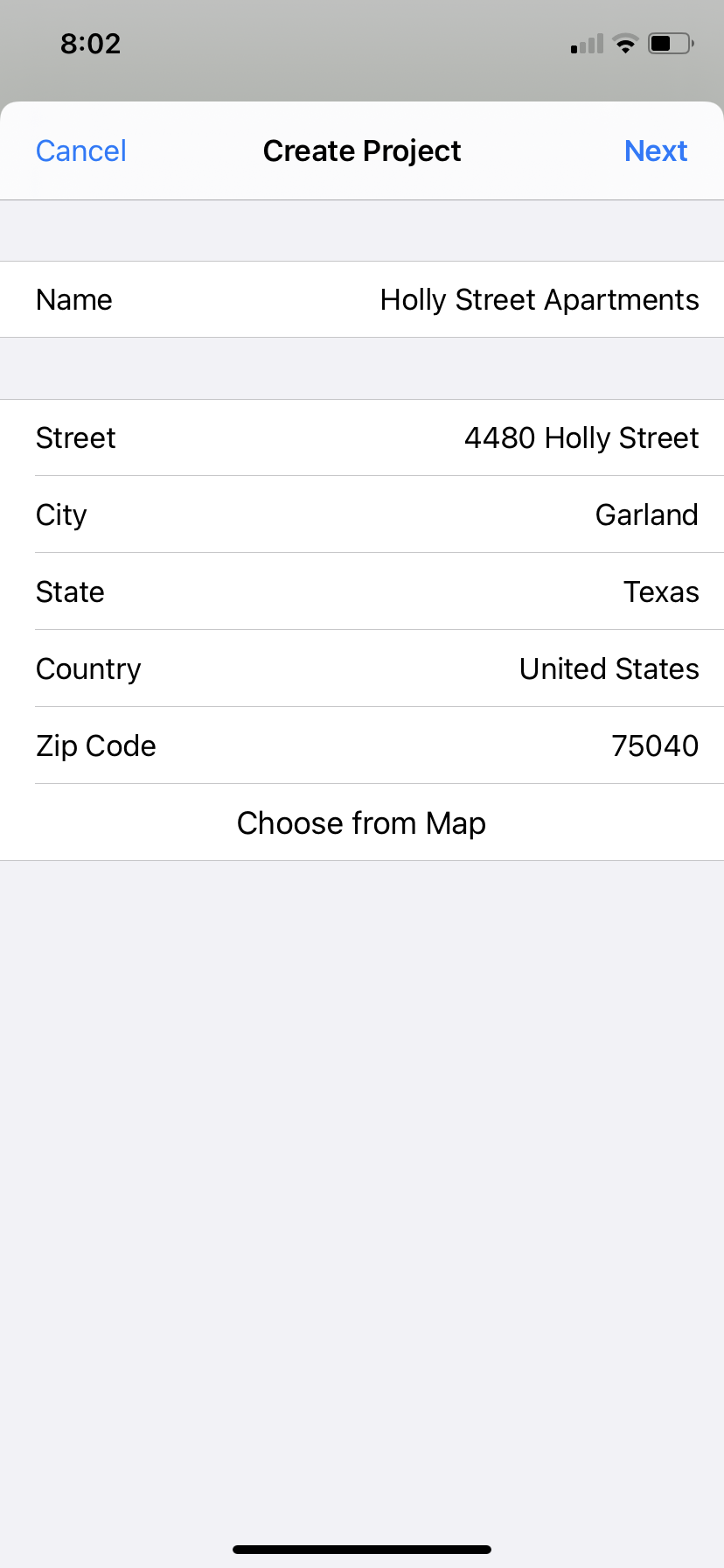The width and height of the screenshot is (724, 1568).
Task: Edit the State field
Action: 660,592
